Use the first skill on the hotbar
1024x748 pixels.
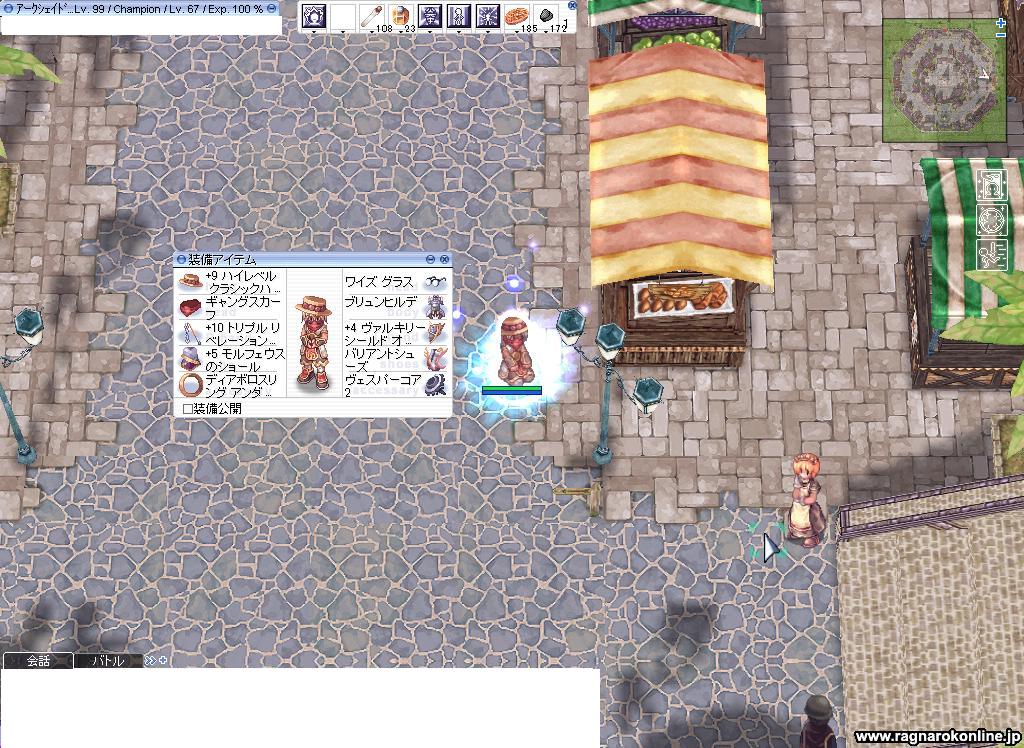(314, 16)
